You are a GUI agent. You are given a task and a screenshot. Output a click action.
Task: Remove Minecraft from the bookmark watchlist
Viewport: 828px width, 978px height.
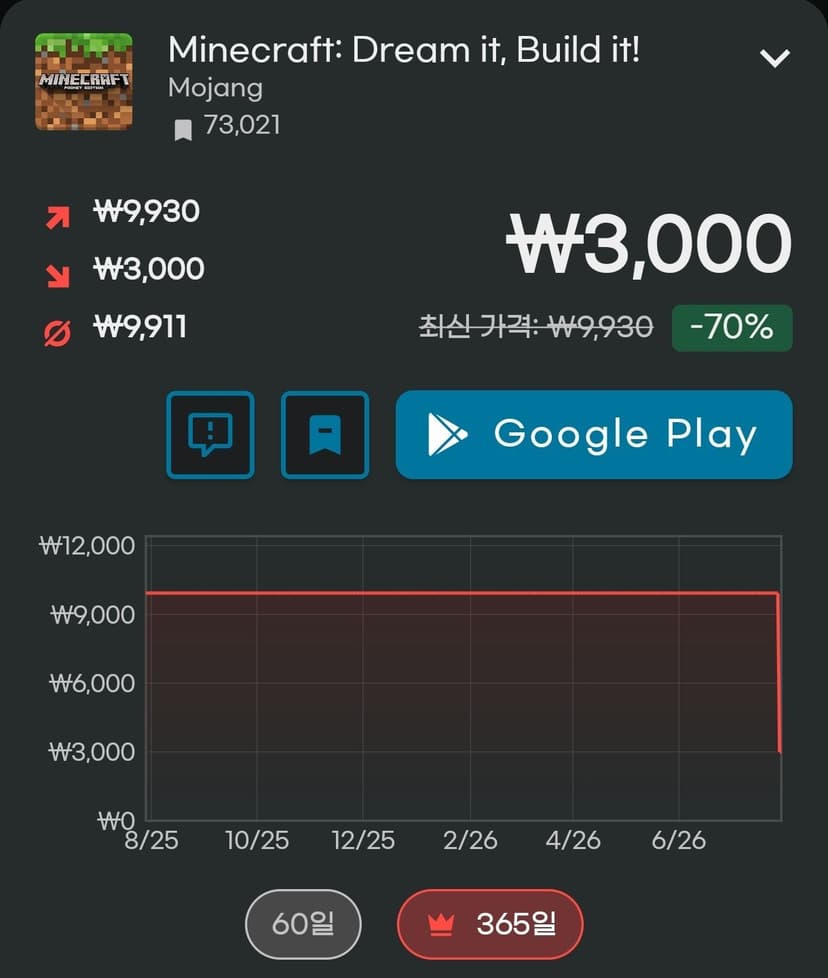coord(325,435)
